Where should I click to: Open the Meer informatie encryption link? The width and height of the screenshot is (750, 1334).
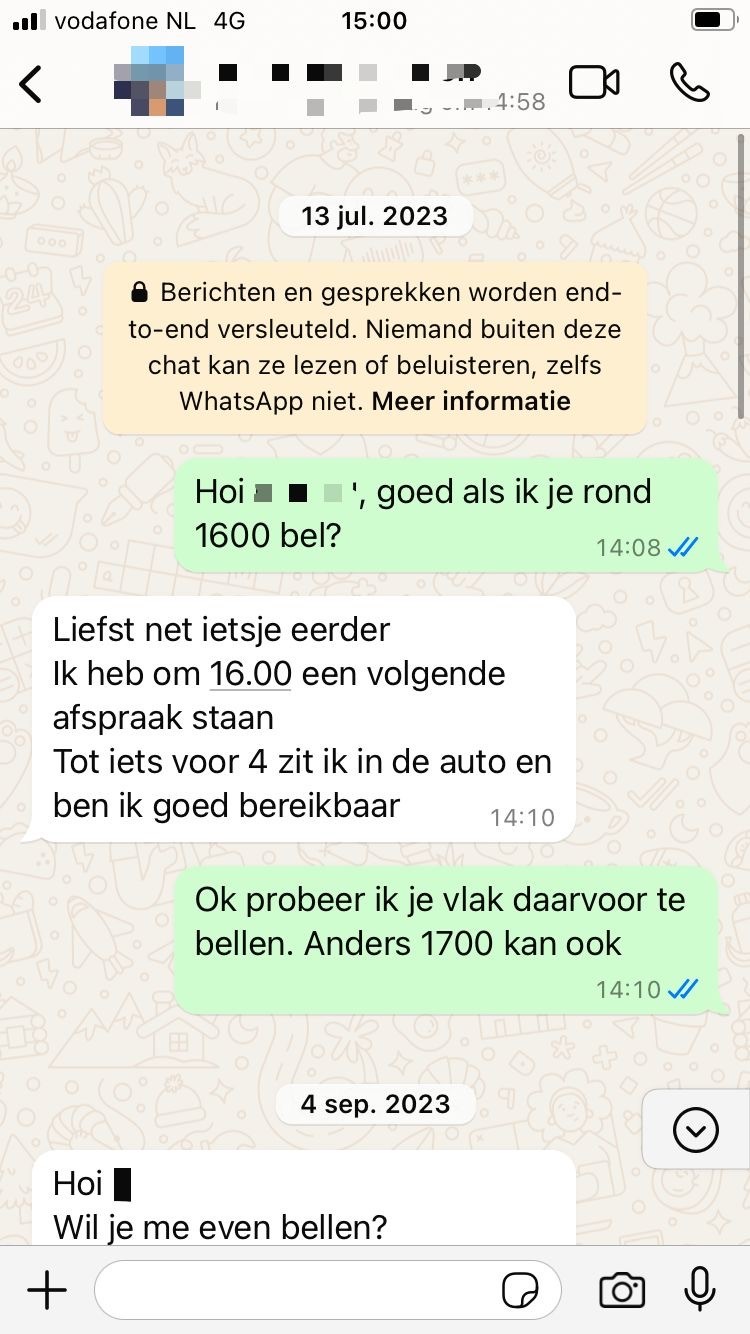pos(471,402)
